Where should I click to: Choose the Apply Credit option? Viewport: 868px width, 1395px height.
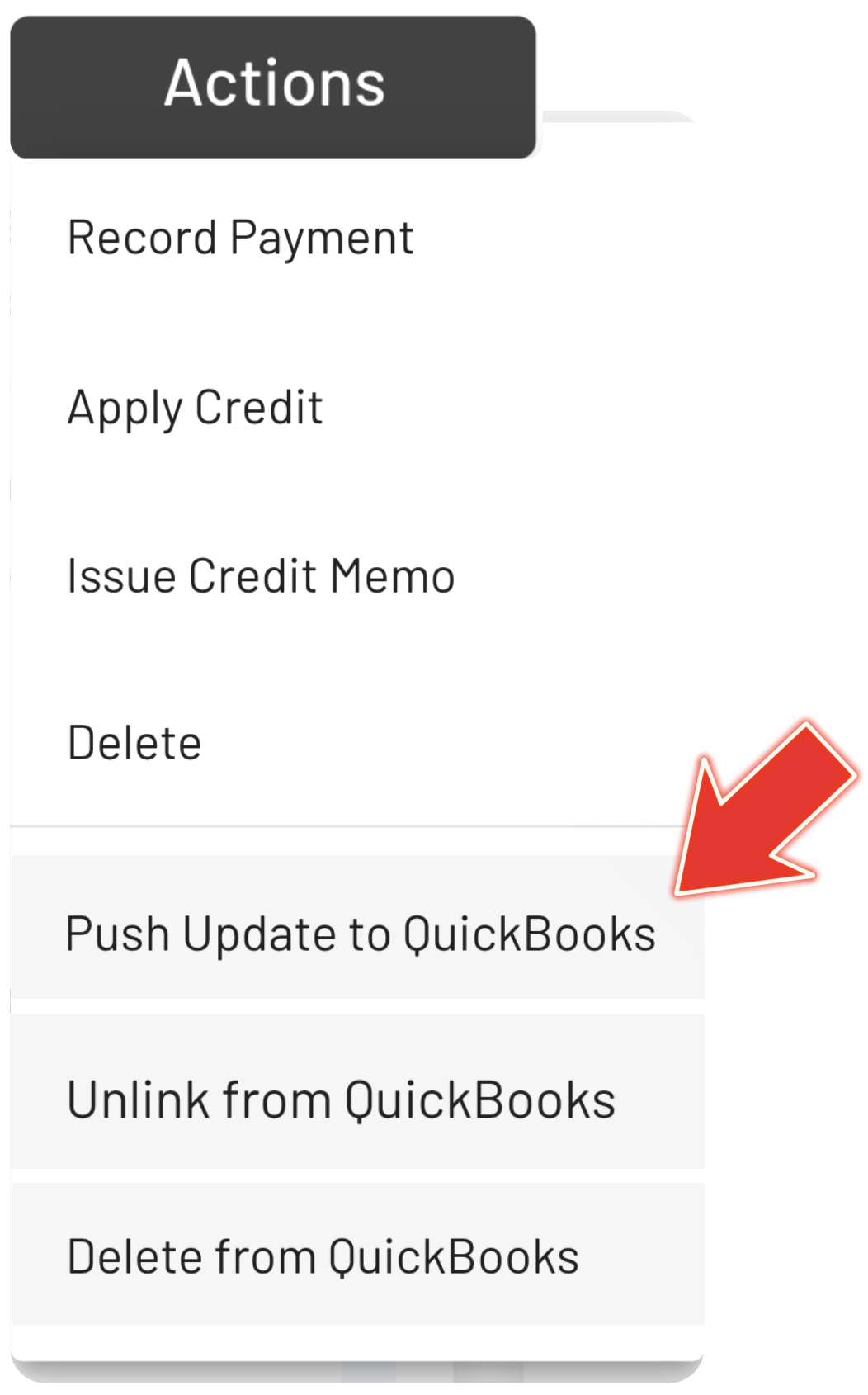195,408
